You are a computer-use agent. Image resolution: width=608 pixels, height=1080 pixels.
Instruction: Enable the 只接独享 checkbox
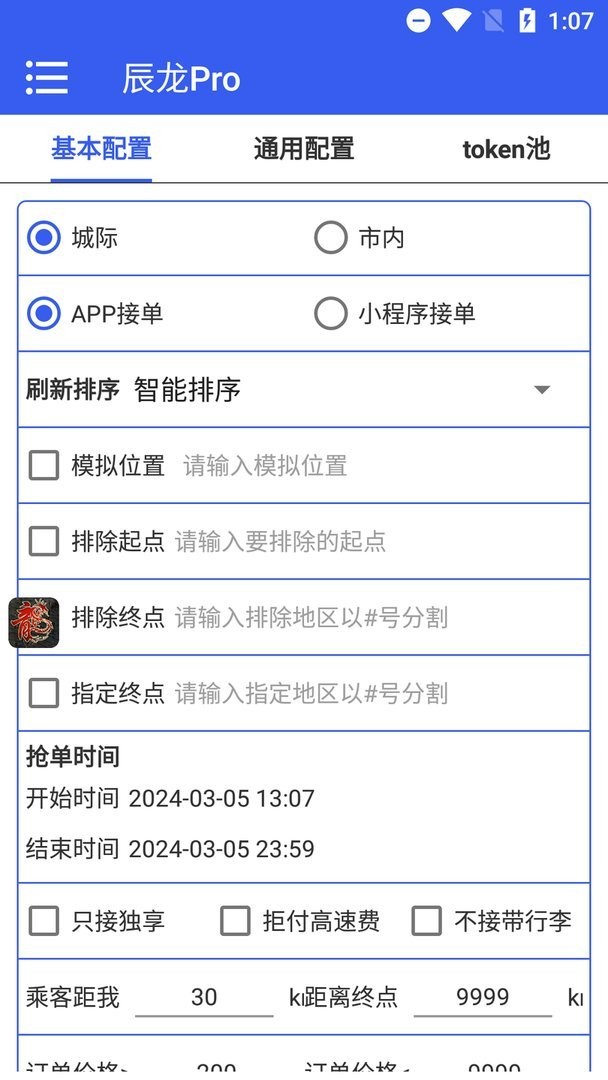44,921
